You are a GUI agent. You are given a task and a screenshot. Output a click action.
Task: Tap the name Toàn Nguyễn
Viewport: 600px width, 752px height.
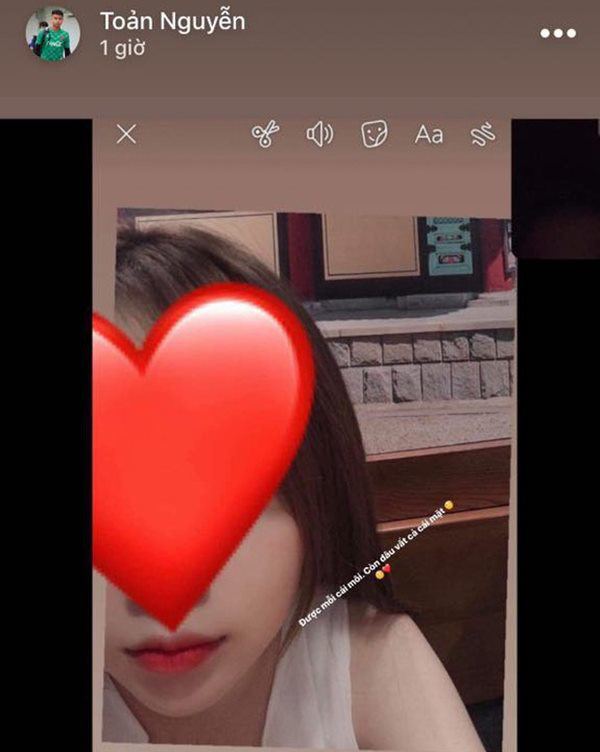(172, 20)
